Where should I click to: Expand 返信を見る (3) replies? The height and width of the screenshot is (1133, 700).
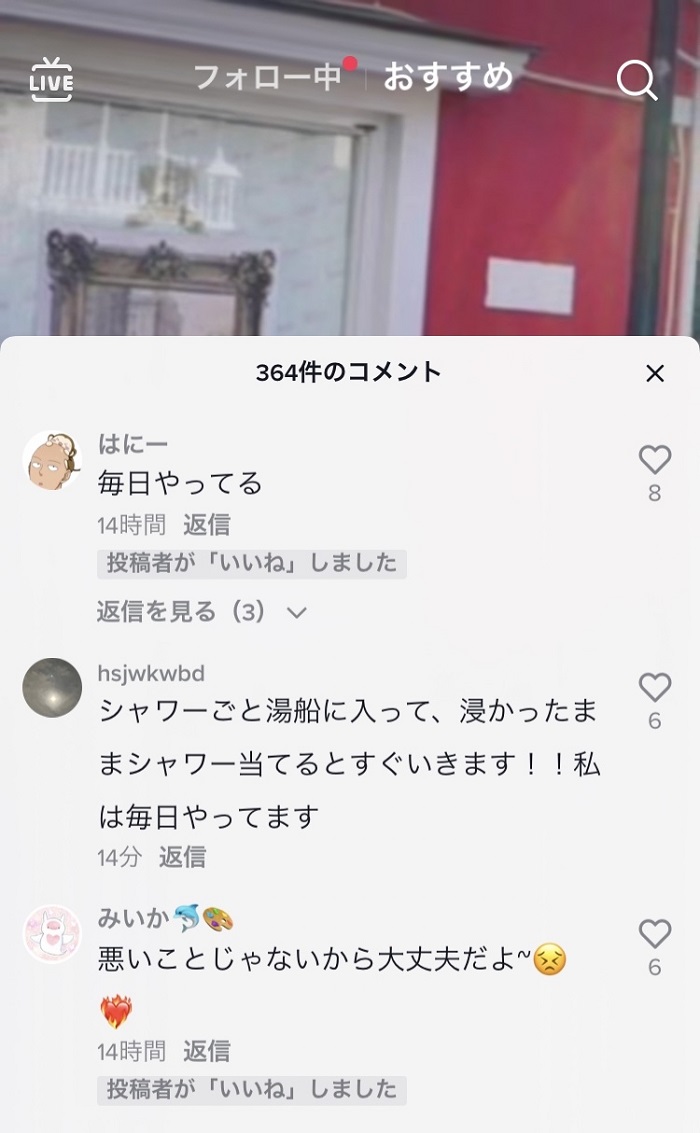[200, 612]
